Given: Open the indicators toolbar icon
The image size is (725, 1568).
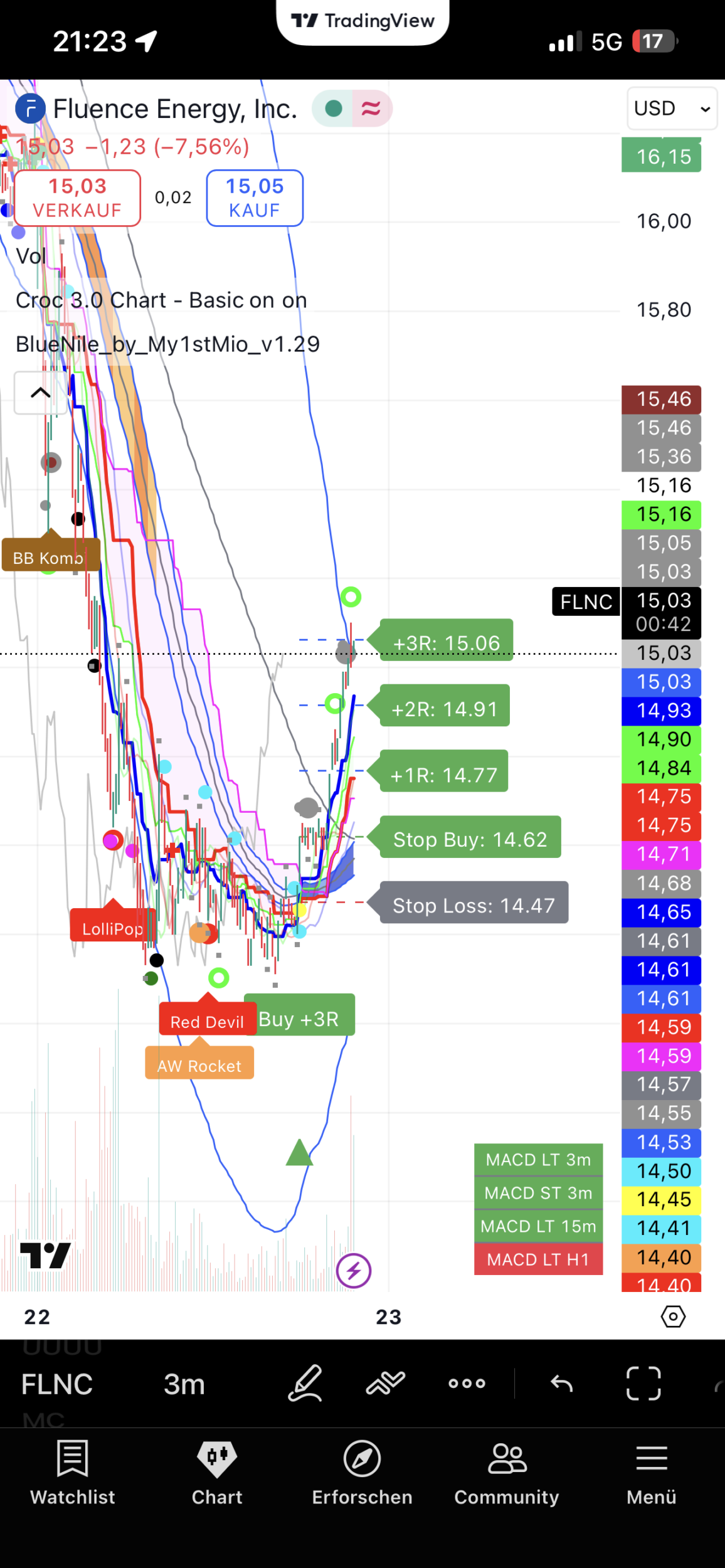Looking at the screenshot, I should click(x=385, y=1383).
